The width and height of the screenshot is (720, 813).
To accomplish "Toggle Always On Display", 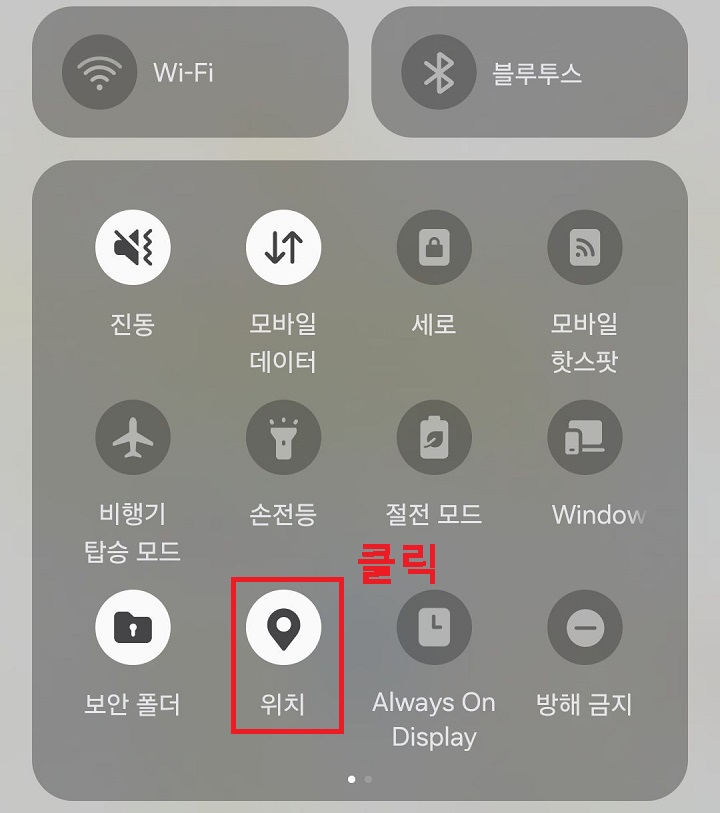I will (x=433, y=627).
